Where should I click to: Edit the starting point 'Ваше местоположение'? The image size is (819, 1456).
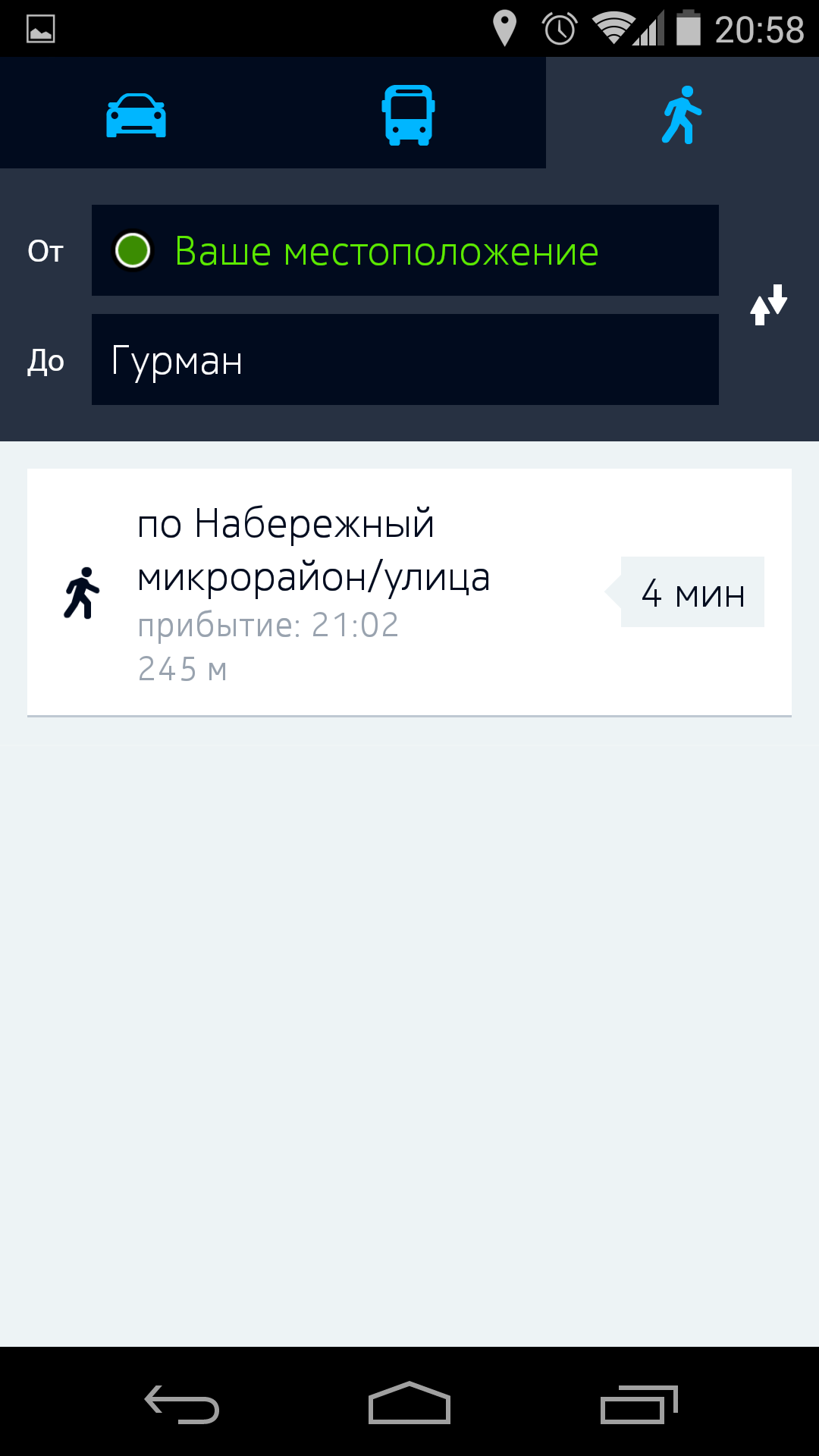point(405,250)
